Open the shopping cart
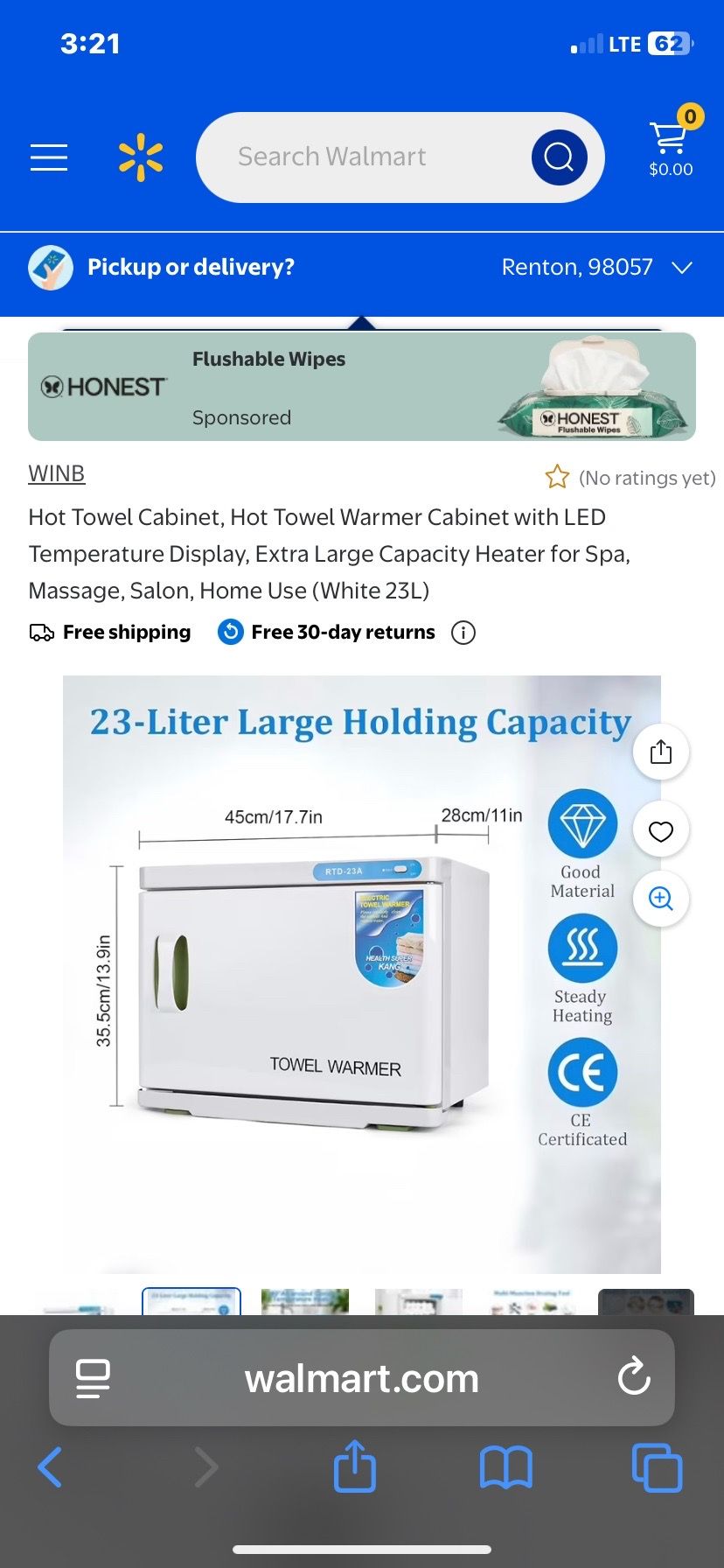 pos(671,144)
